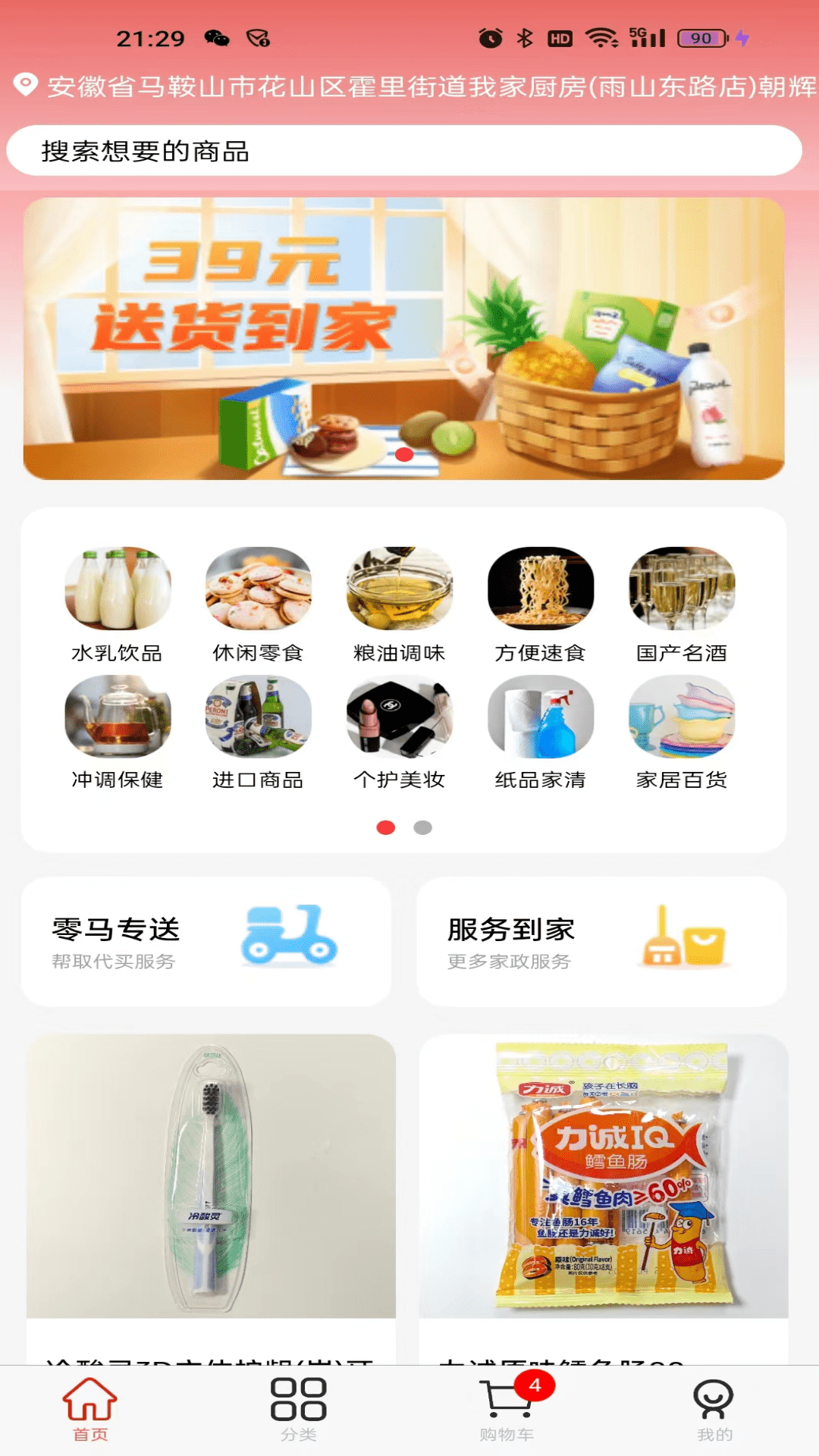
Task: Select the 纸品家清 category icon
Action: [541, 719]
